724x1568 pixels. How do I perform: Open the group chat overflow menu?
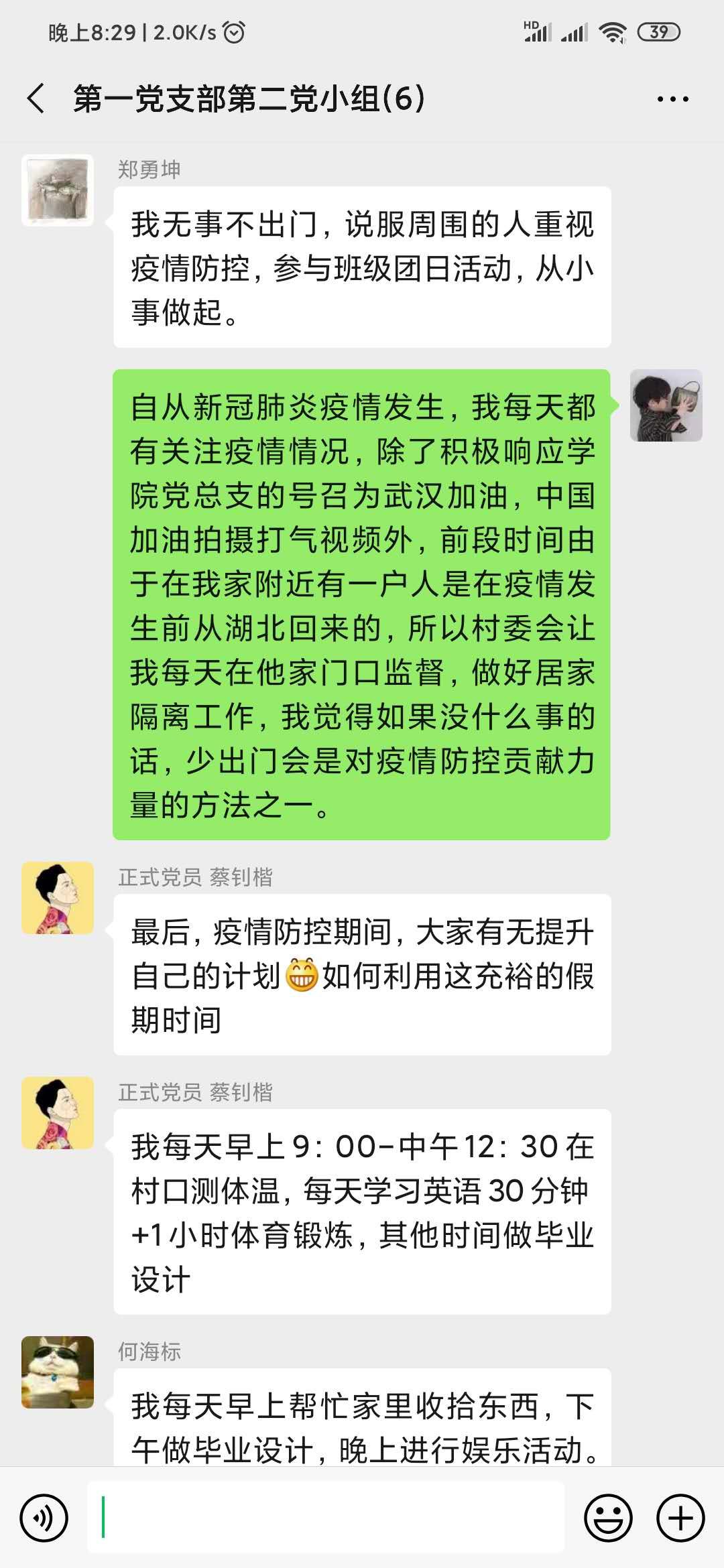coord(672,99)
